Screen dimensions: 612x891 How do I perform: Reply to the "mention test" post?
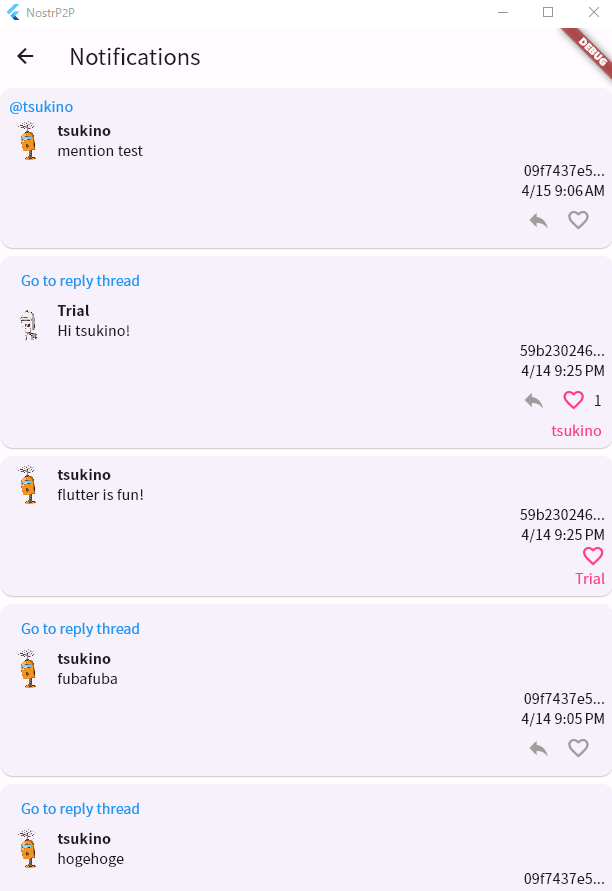click(x=538, y=220)
